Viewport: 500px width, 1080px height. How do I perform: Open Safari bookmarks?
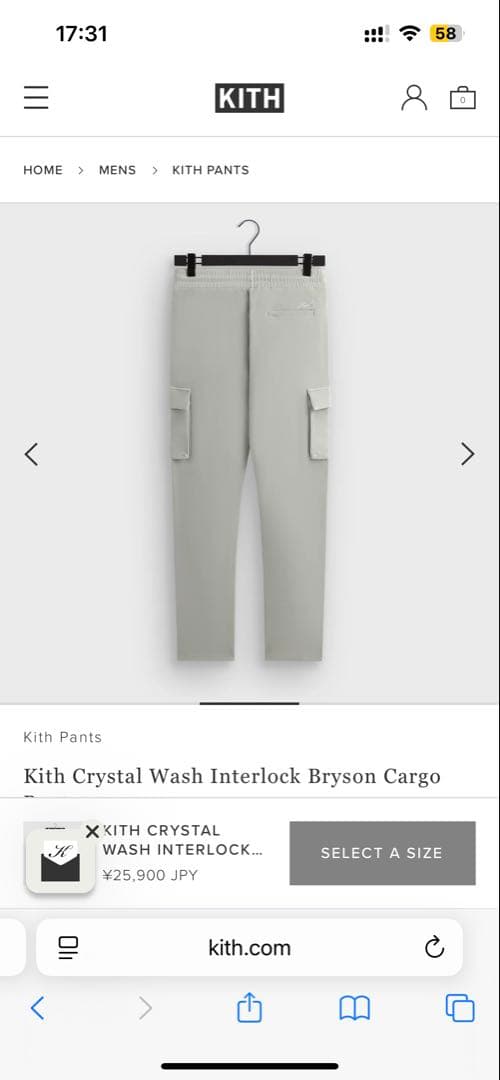355,1008
